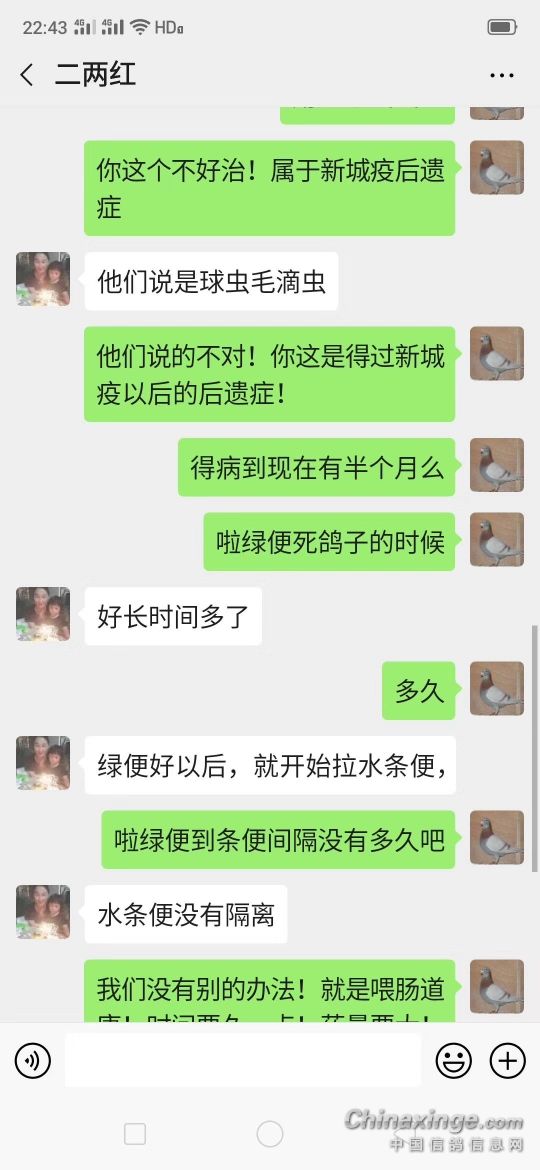Tap the system home button
Viewport: 540px width, 1170px height.
click(270, 1134)
